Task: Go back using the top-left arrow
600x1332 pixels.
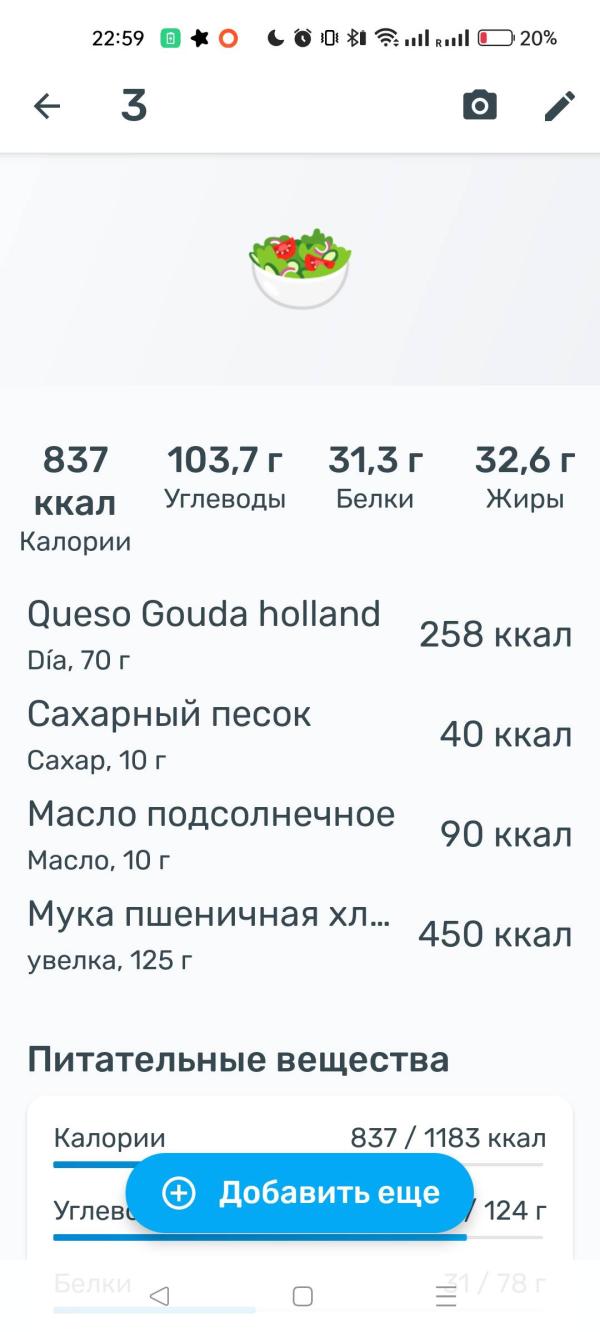Action: (x=47, y=106)
